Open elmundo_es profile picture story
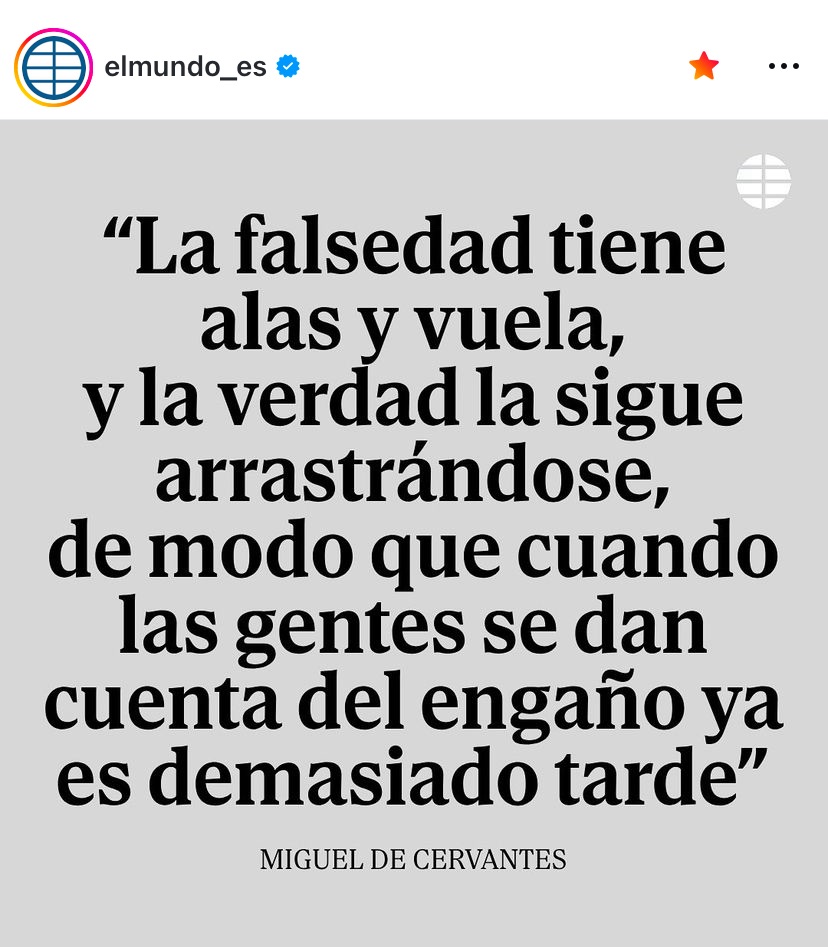Viewport: 828px width, 947px height. tap(53, 67)
